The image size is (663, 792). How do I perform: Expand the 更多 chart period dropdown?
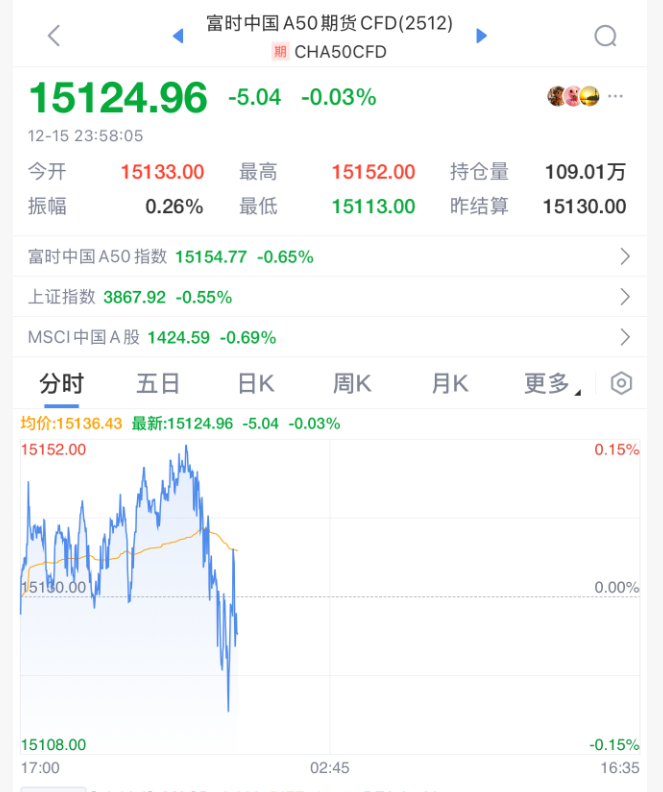pyautogui.click(x=550, y=383)
